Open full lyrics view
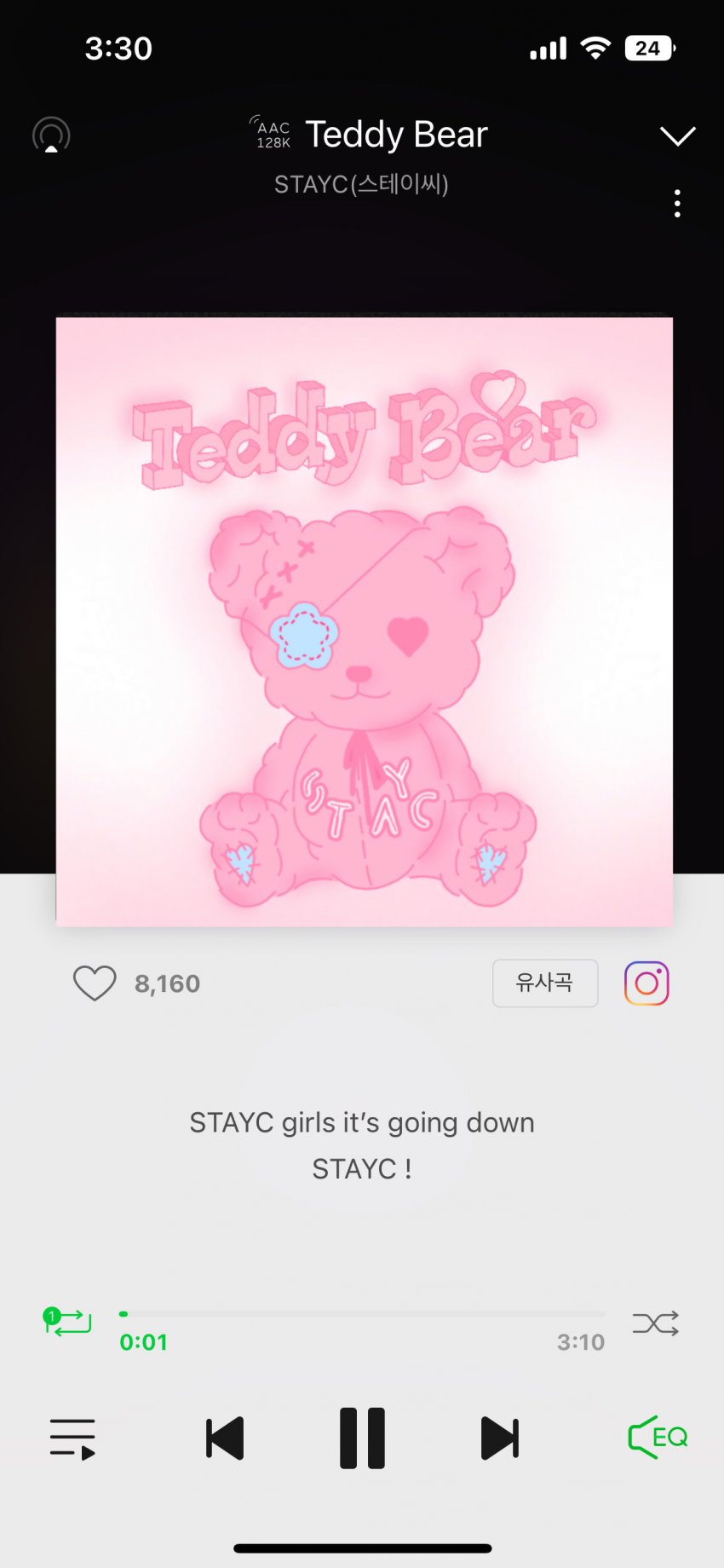 coord(362,1144)
